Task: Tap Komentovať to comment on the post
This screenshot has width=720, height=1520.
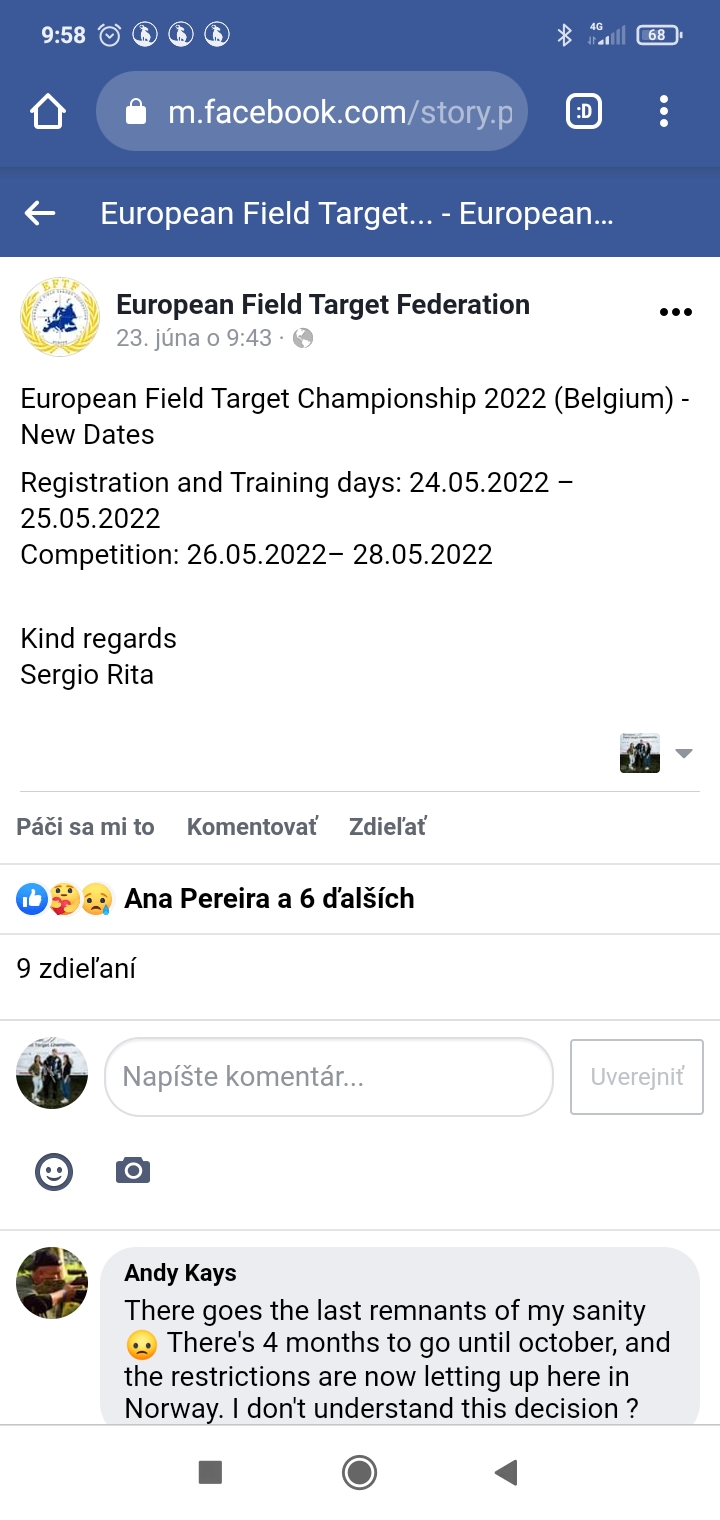Action: (x=252, y=827)
